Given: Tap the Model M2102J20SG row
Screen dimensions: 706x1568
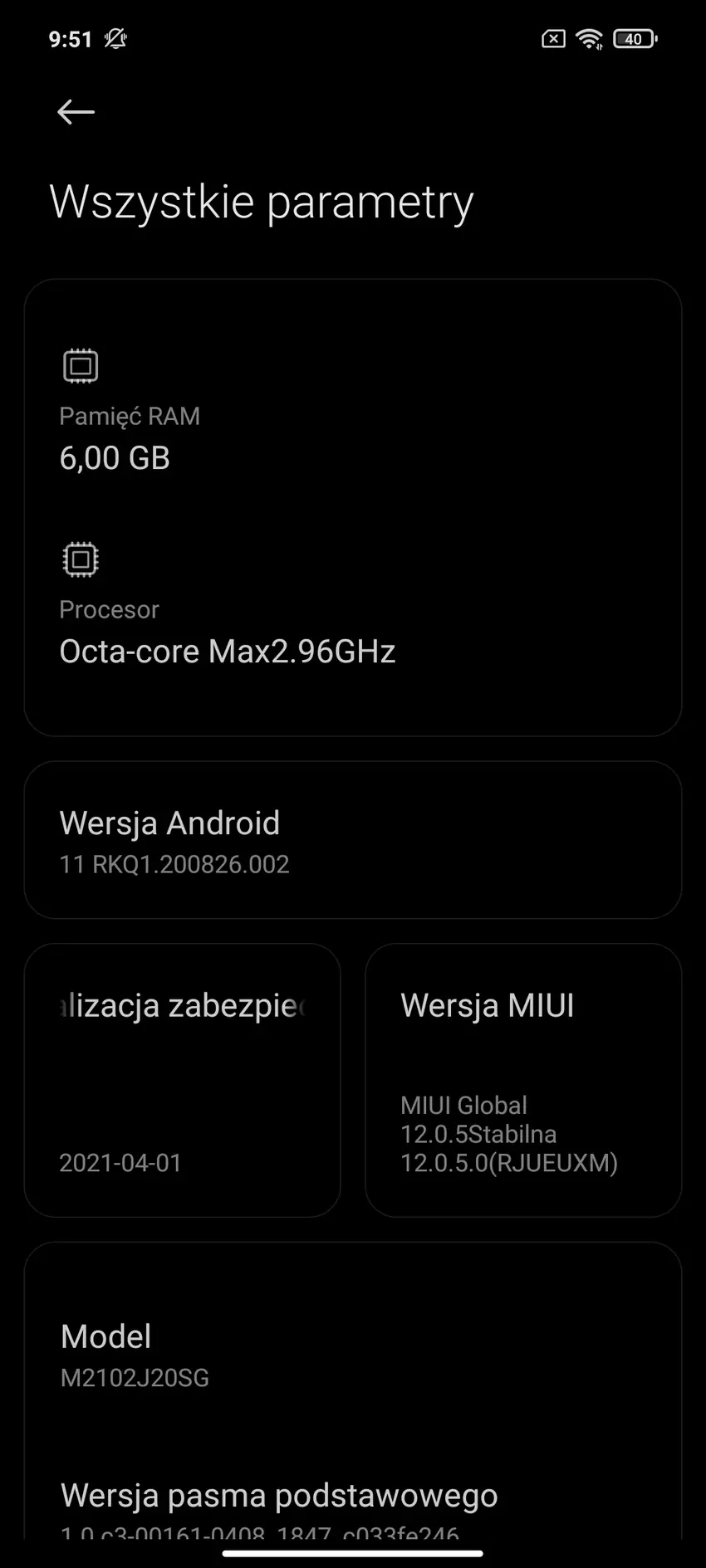Looking at the screenshot, I should [352, 1355].
